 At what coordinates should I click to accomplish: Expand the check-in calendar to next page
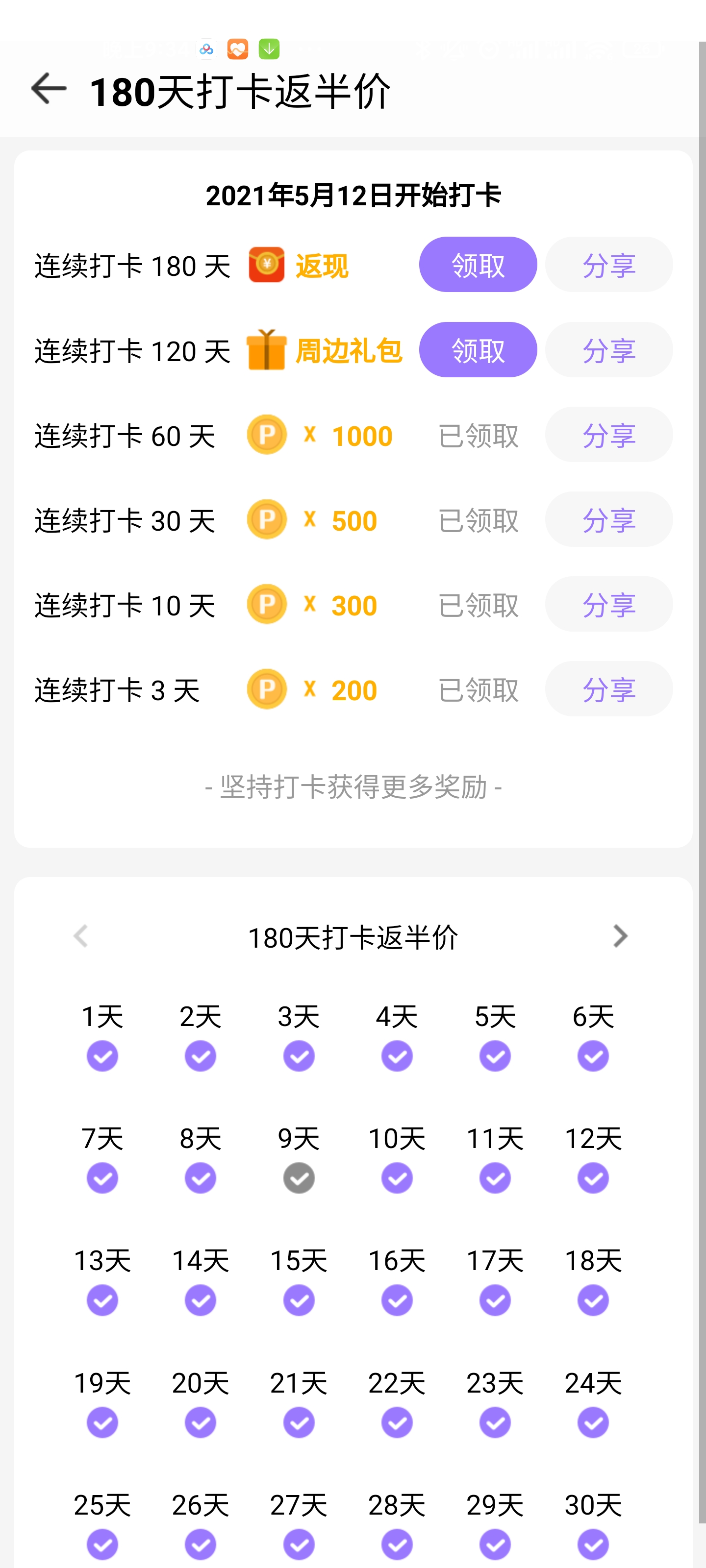point(621,935)
